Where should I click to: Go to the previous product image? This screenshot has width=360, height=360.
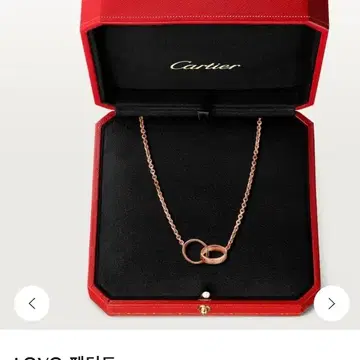click(32, 304)
